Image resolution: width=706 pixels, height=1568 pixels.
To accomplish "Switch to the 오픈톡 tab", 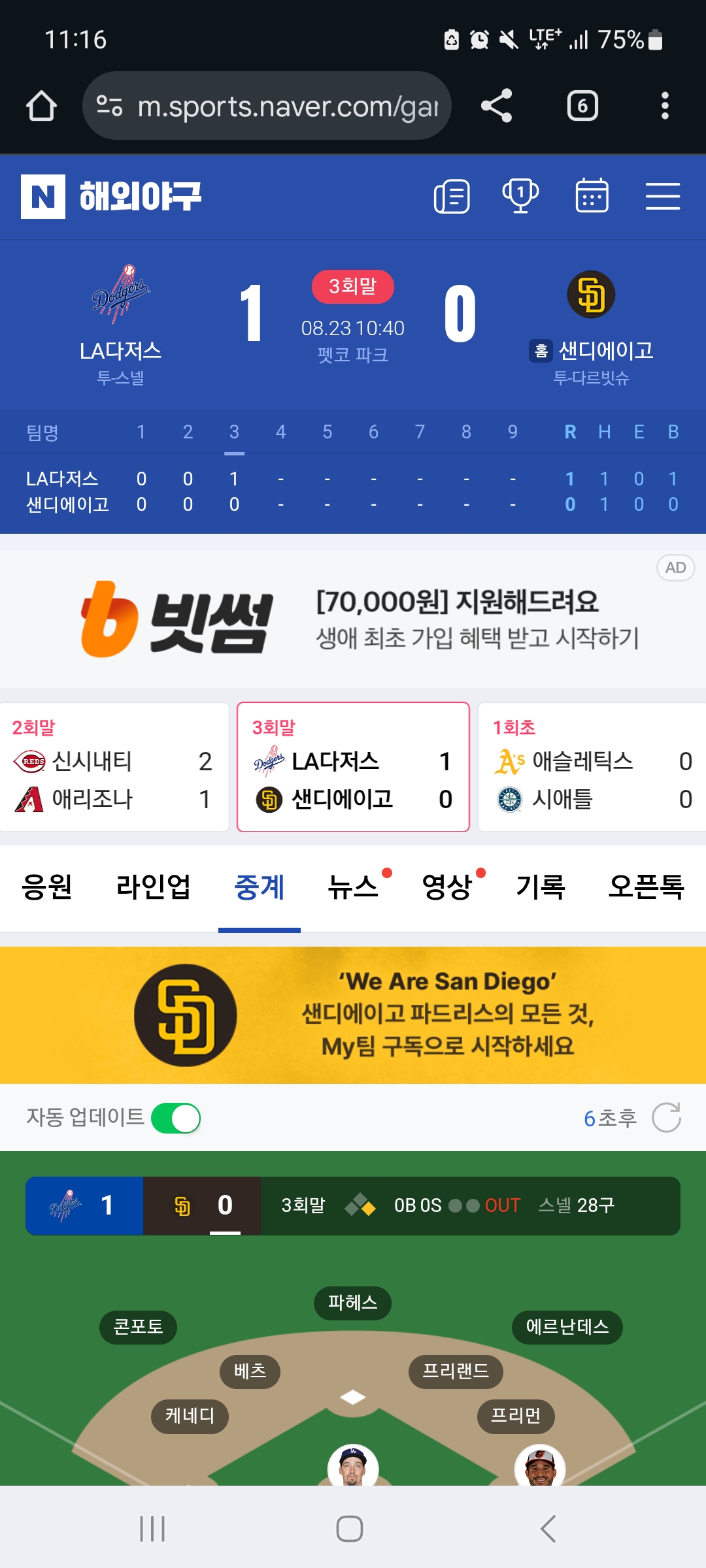I will tap(646, 887).
